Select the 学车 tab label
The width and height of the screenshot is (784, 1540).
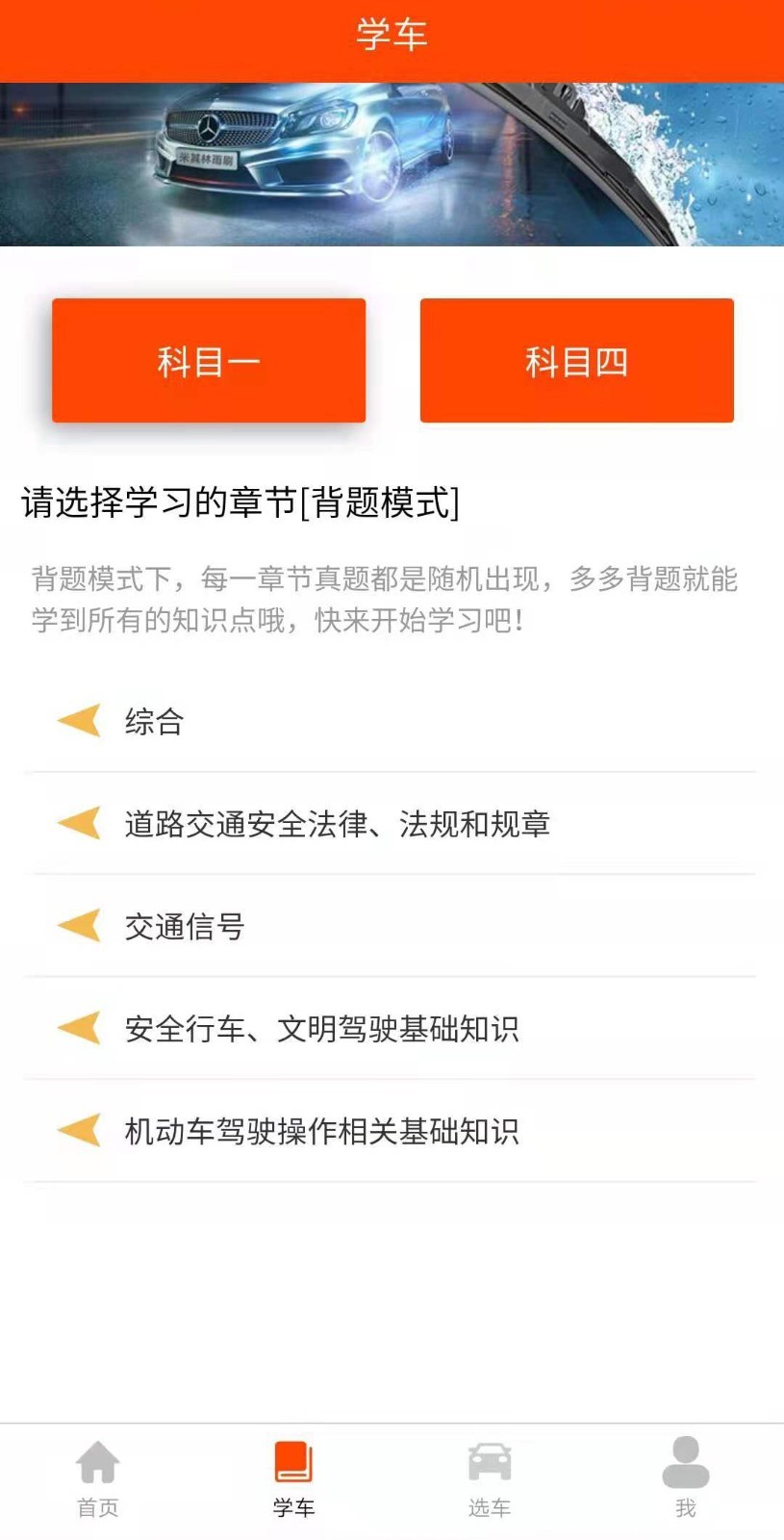[293, 1509]
